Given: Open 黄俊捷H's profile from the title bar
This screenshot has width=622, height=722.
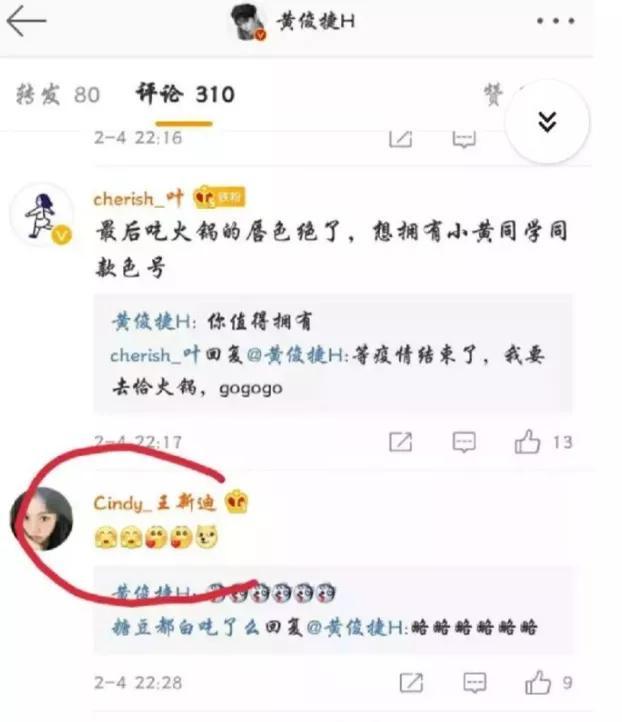Looking at the screenshot, I should tap(301, 22).
